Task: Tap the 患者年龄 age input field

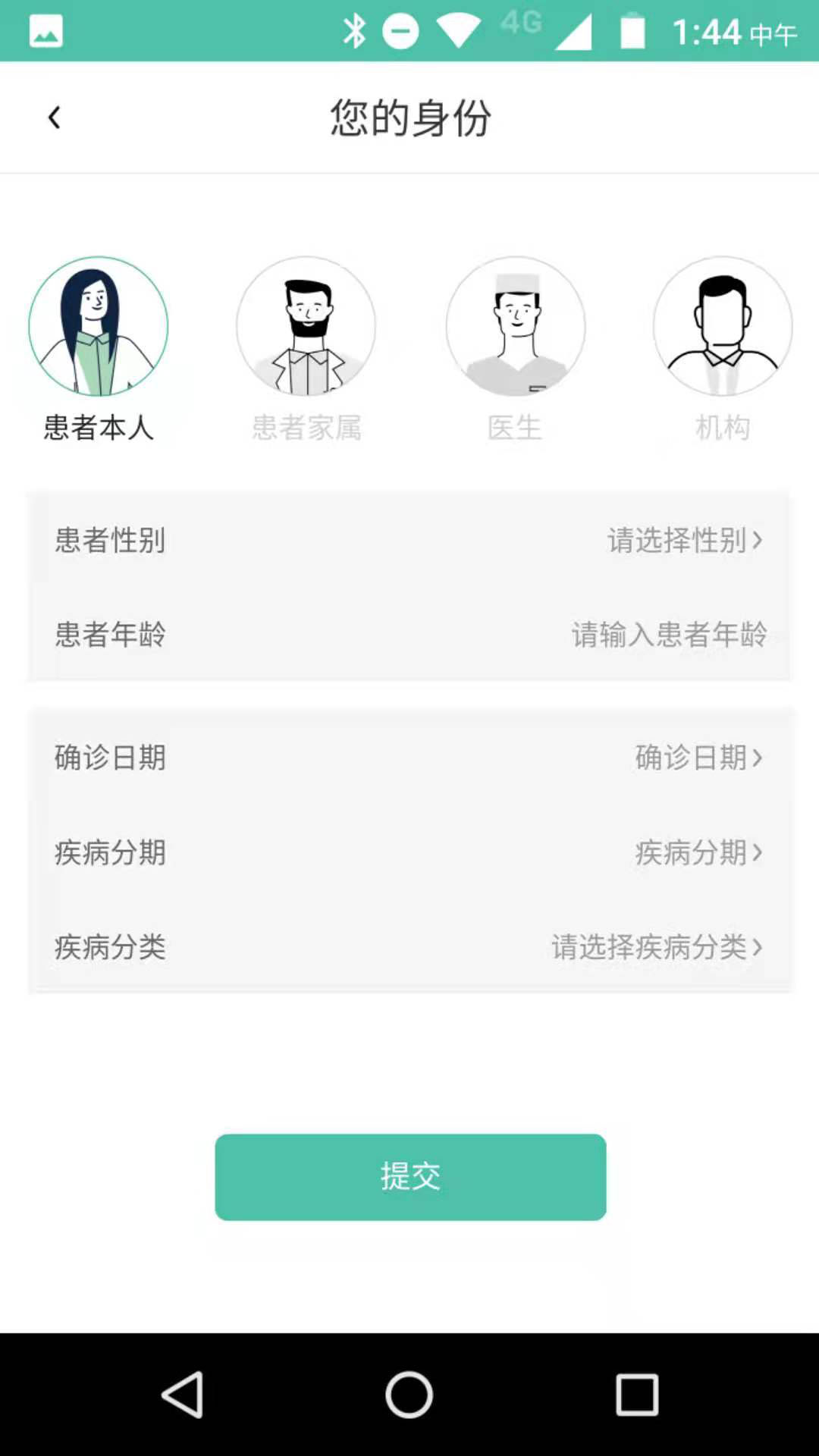Action: [669, 635]
